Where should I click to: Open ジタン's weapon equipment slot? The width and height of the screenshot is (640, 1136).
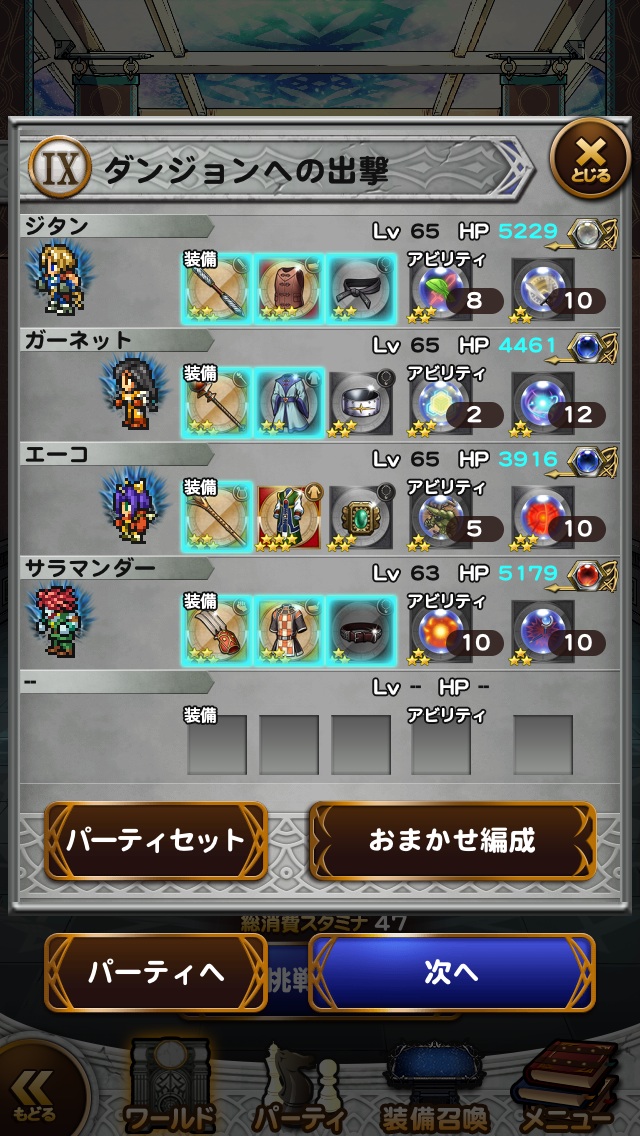(x=217, y=288)
